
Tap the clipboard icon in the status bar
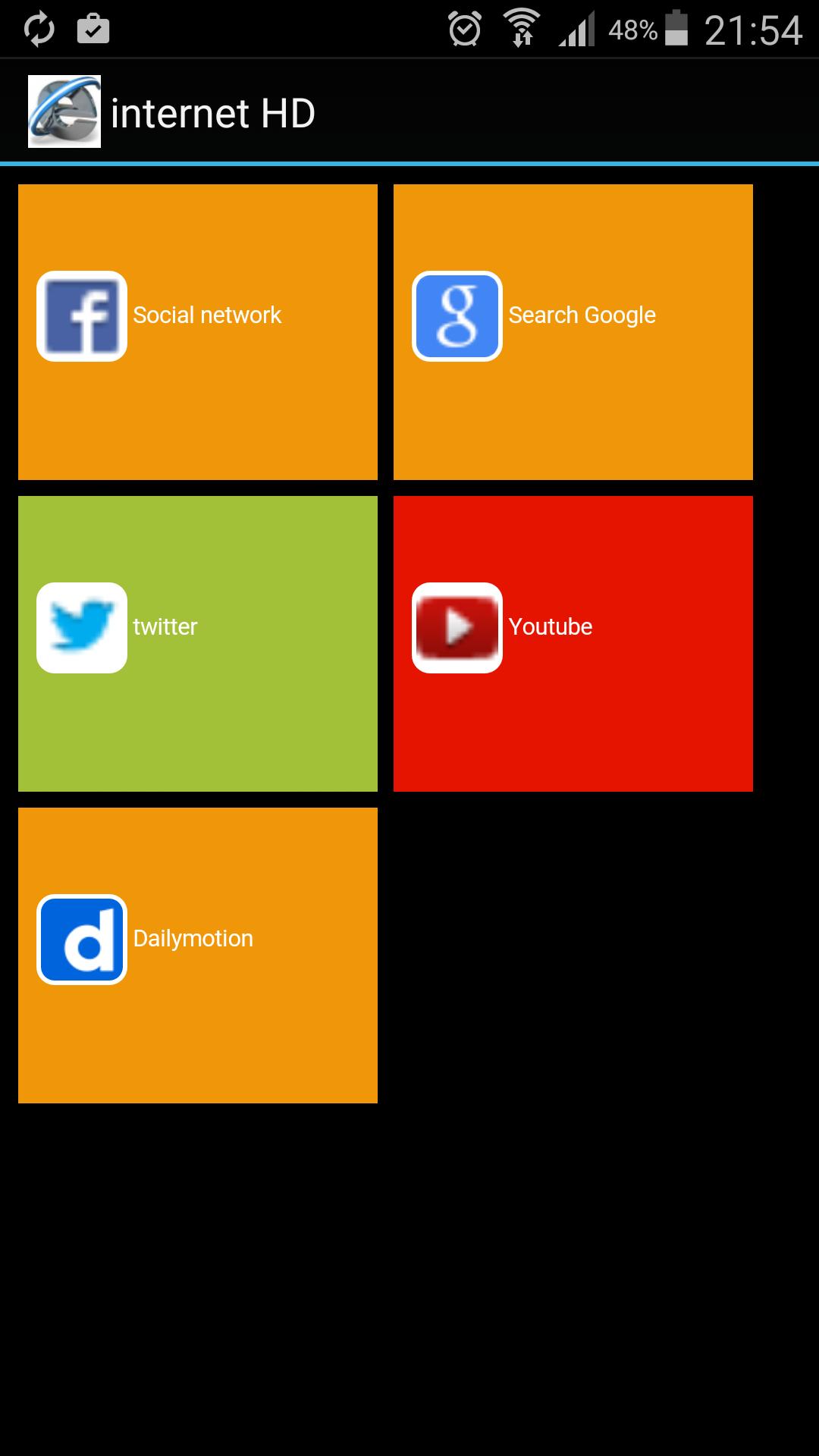[91, 27]
